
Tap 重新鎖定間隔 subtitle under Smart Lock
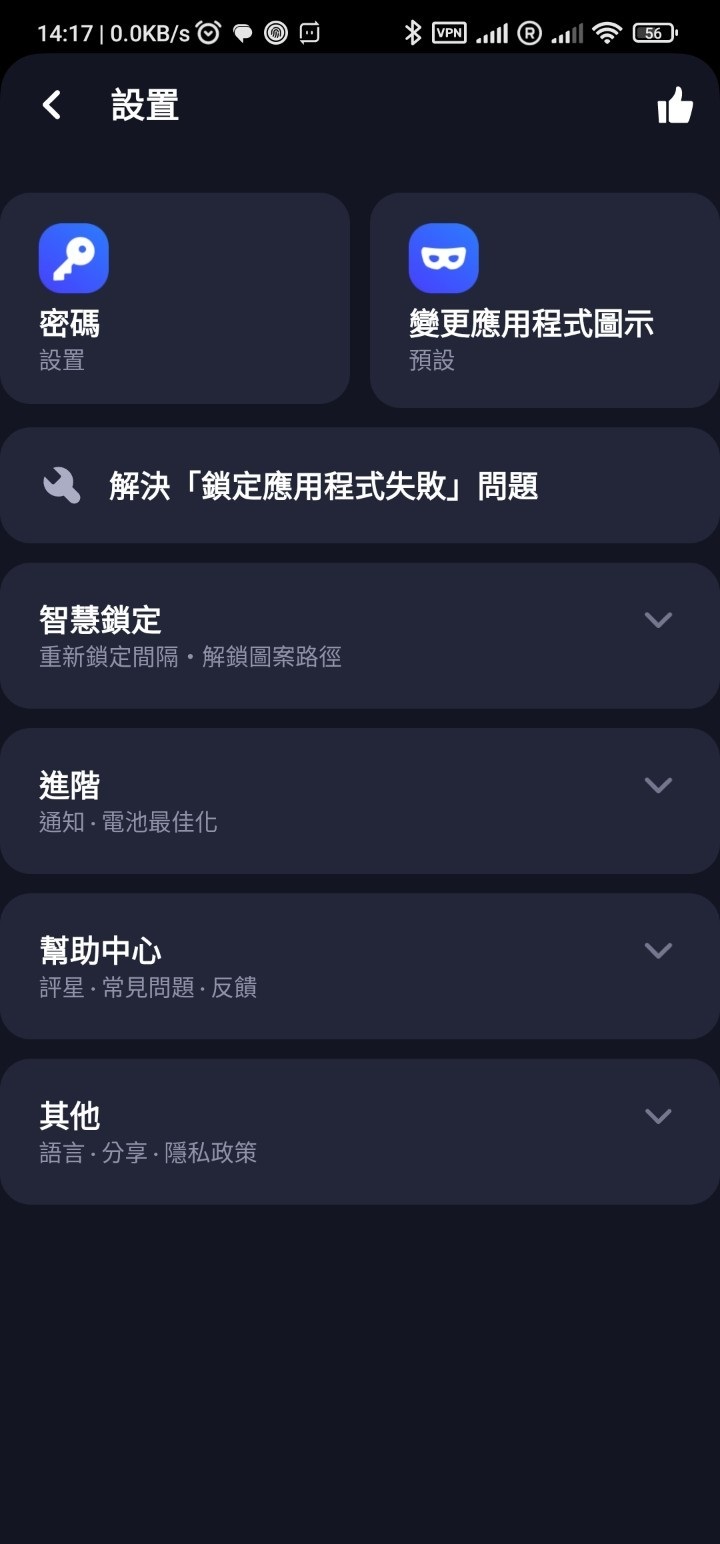pos(110,656)
